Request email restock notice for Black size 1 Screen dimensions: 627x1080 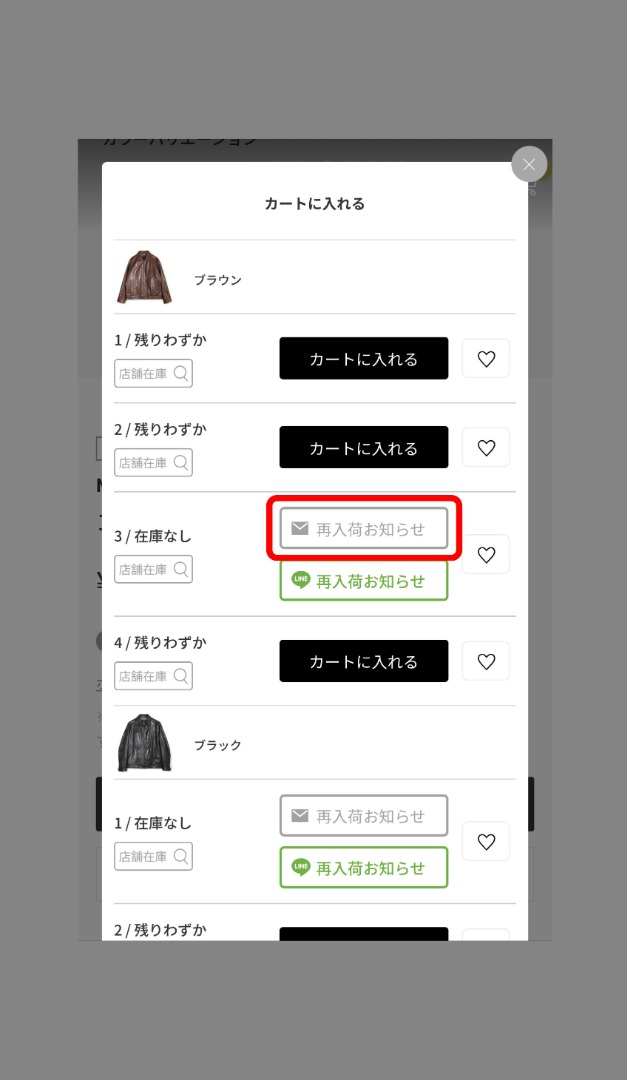point(364,816)
